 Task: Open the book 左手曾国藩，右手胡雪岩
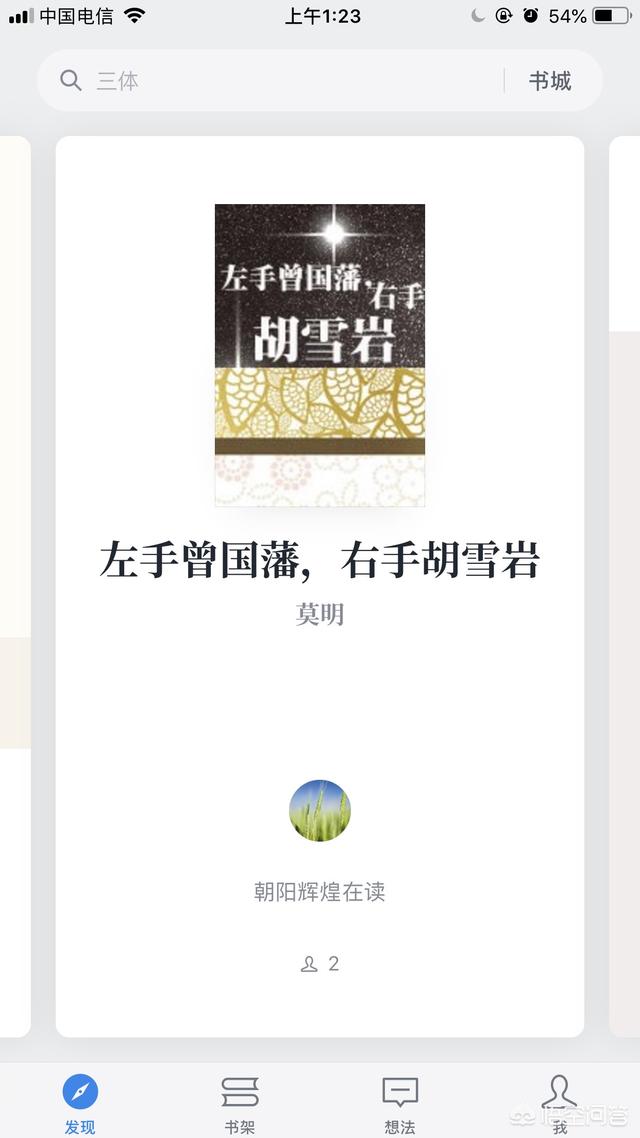click(x=320, y=355)
